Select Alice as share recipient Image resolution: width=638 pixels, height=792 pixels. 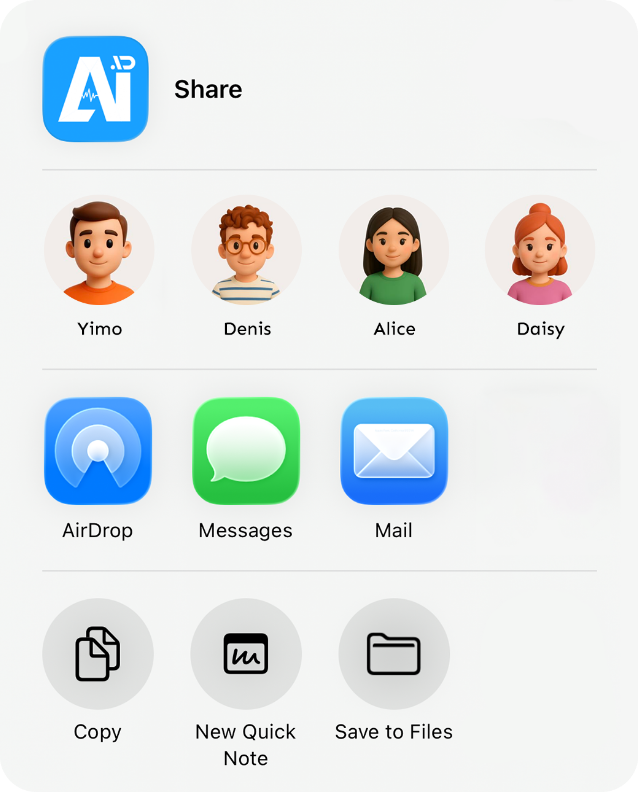click(394, 250)
